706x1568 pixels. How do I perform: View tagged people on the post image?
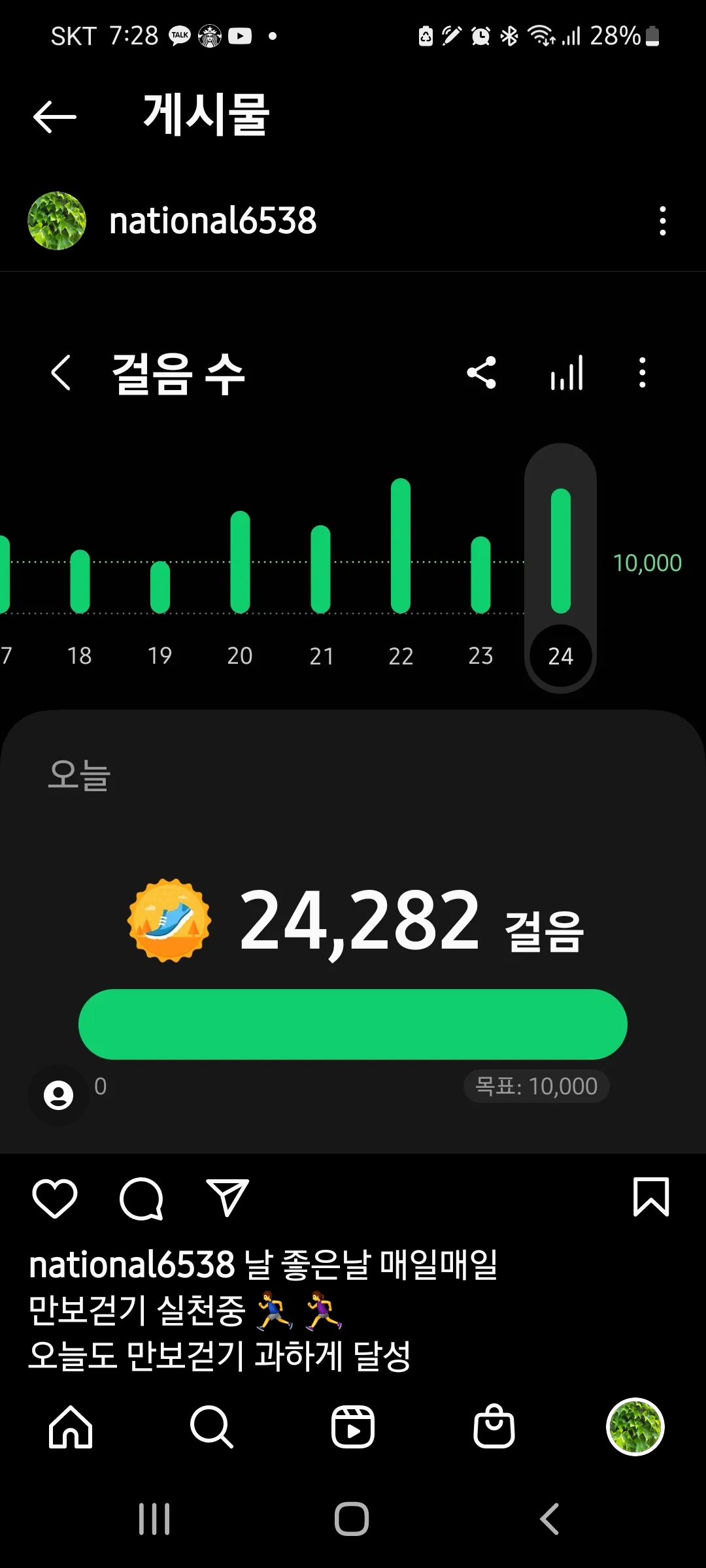58,1095
